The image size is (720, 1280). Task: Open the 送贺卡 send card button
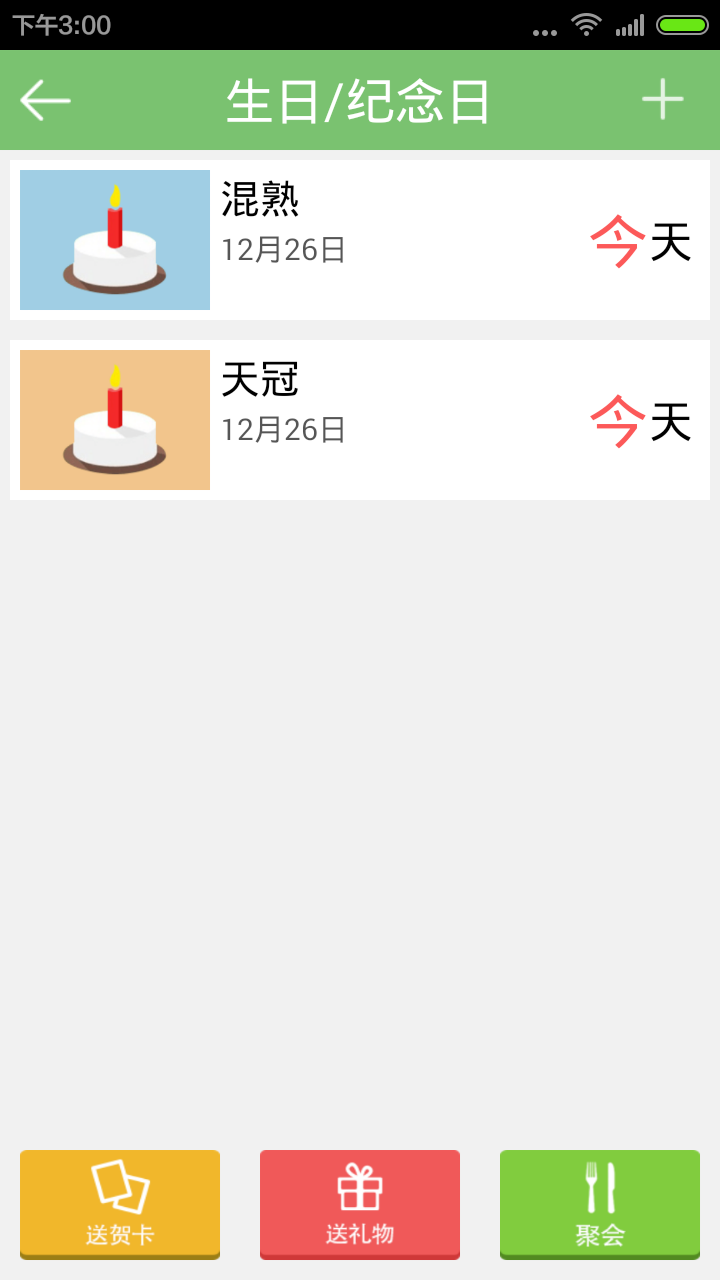pyautogui.click(x=119, y=1204)
